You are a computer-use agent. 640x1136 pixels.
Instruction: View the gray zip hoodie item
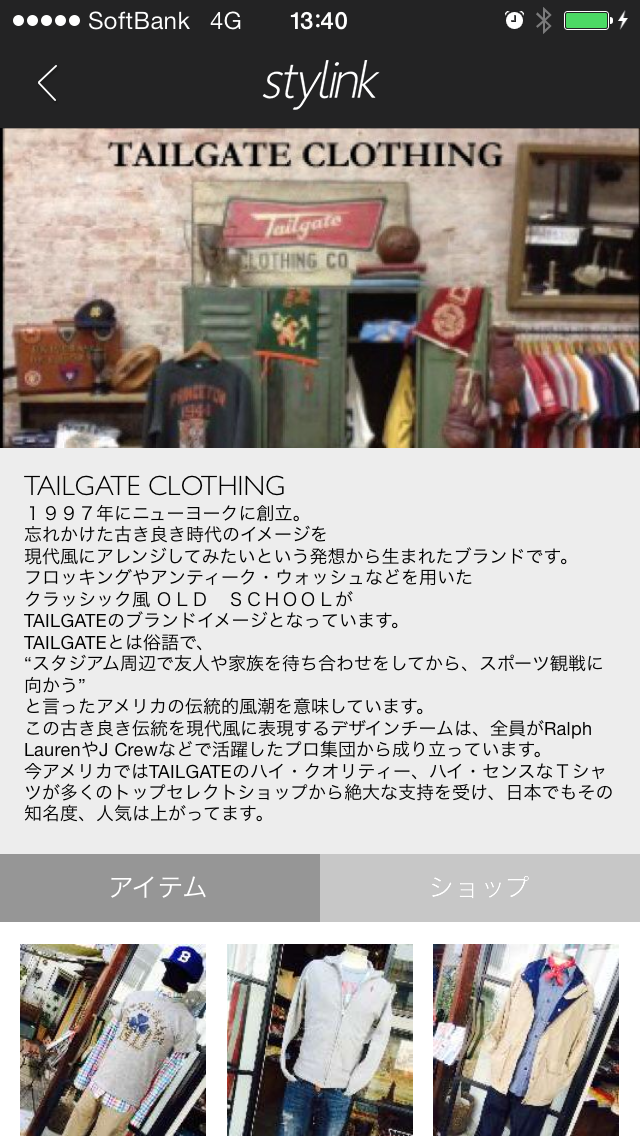pos(320,1040)
